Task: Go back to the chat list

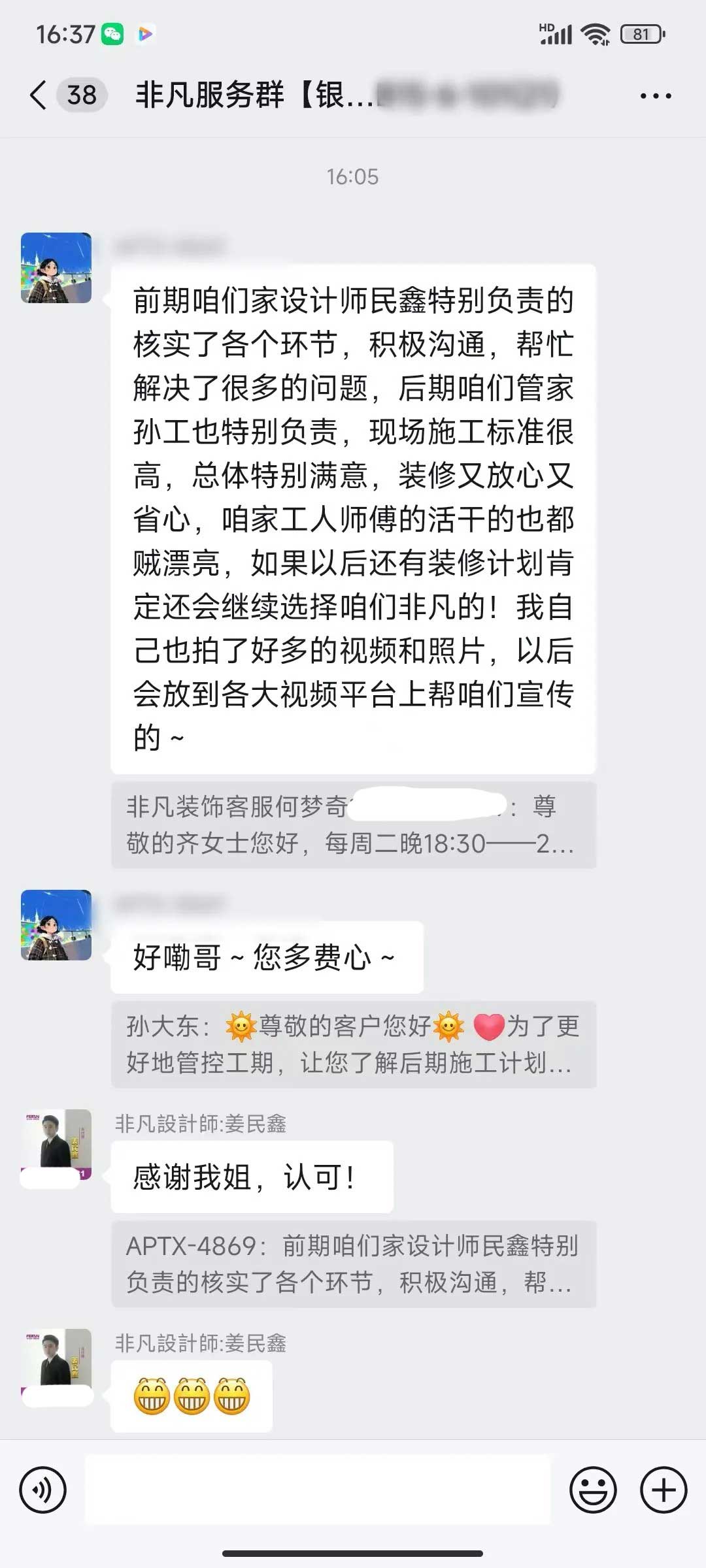Action: pos(39,95)
